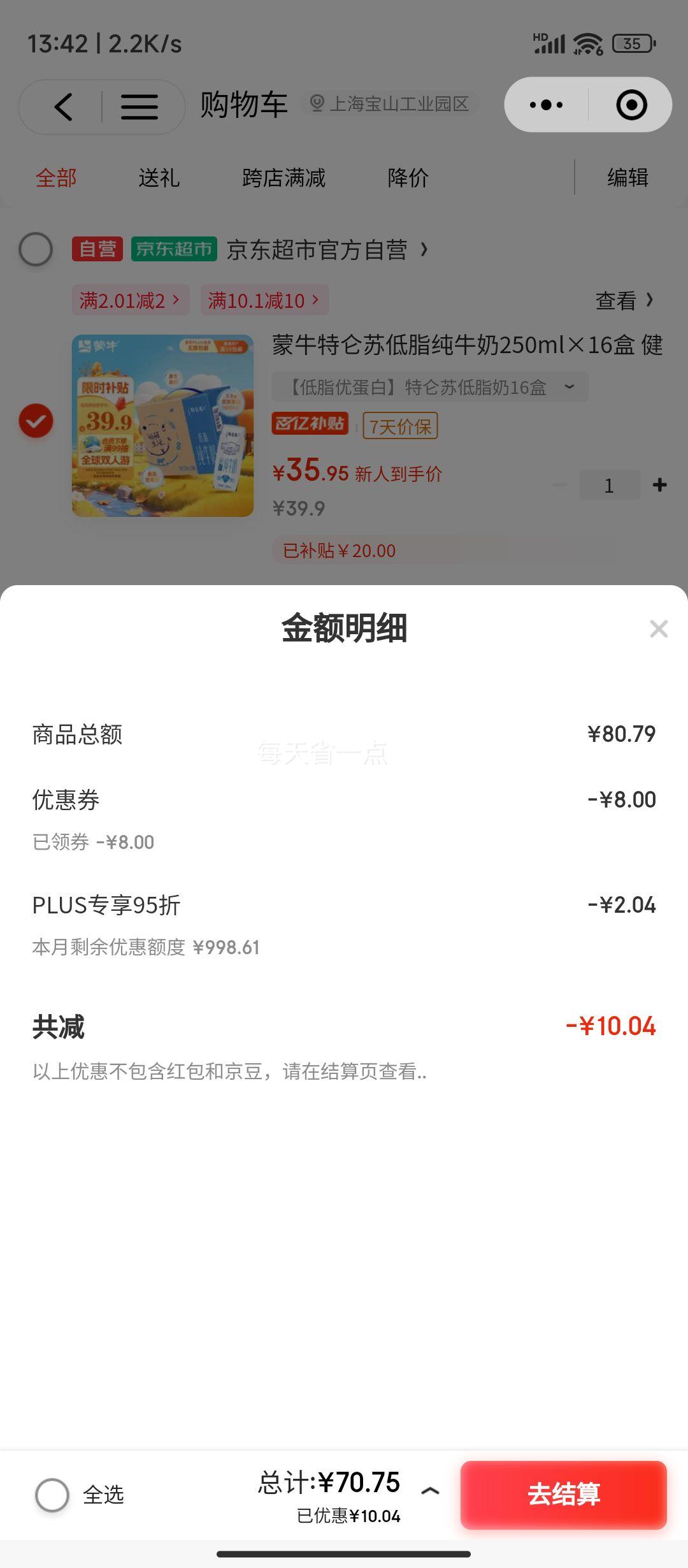Close the mini program via target icon
Image resolution: width=688 pixels, height=1568 pixels.
point(631,105)
